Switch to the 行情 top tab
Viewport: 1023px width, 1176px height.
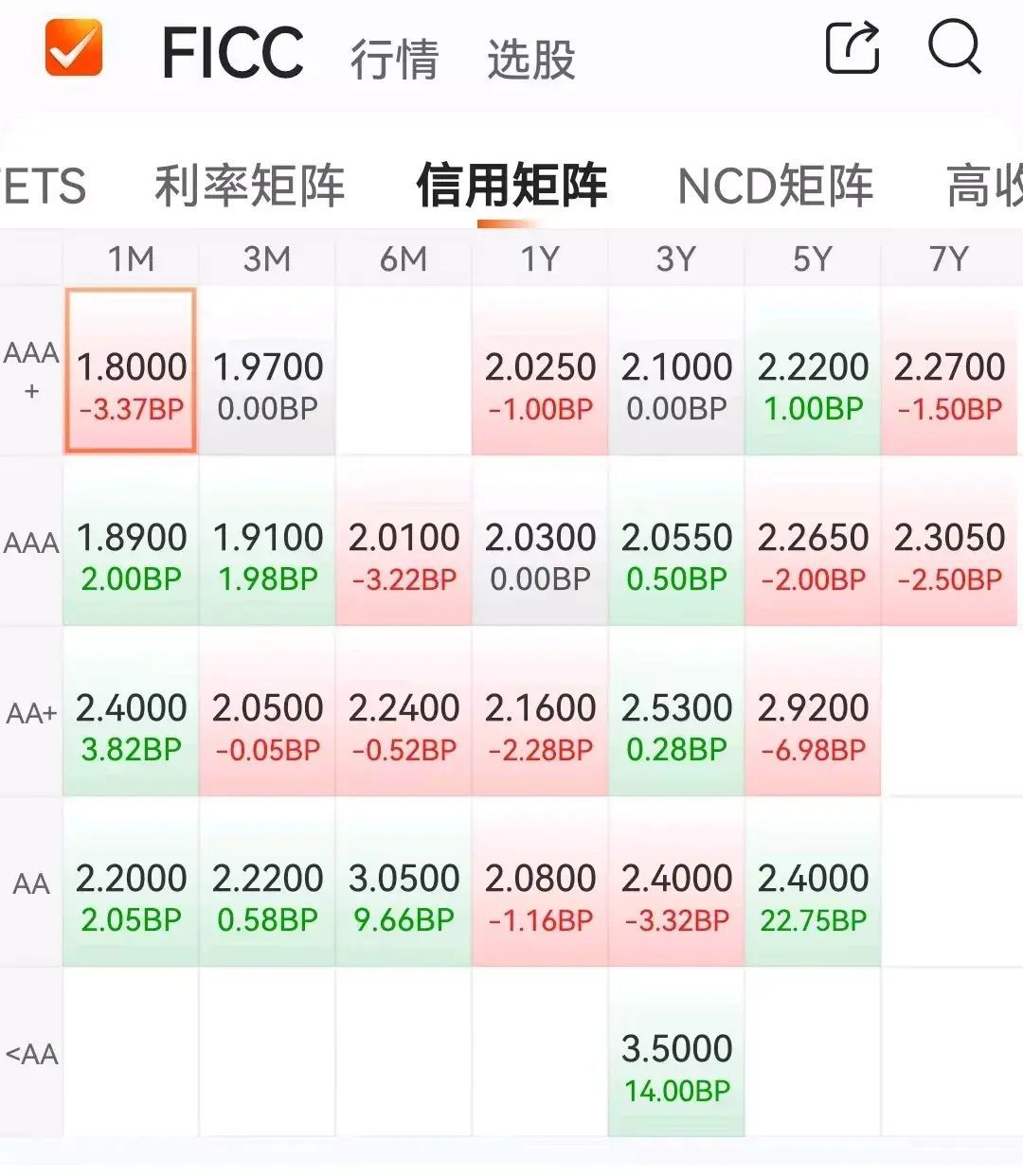[x=394, y=59]
